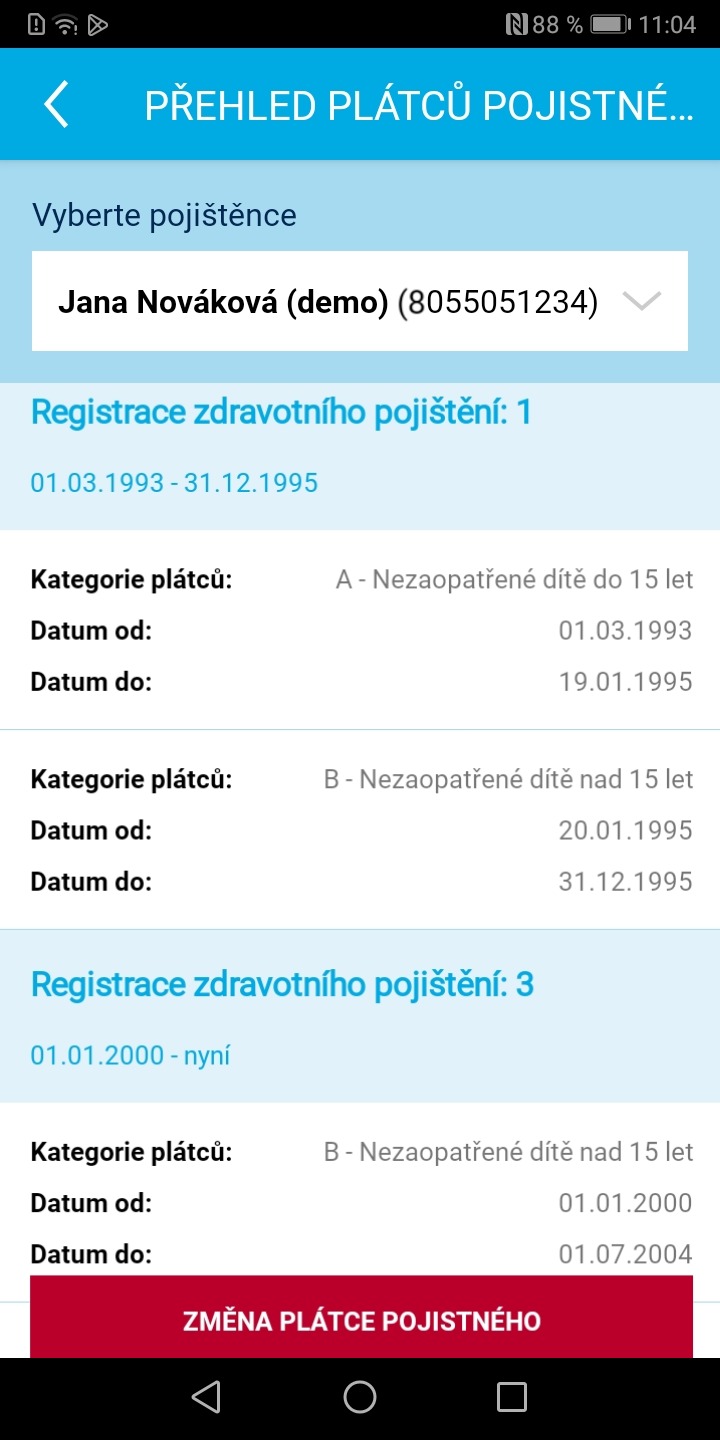Tap the 01.01.2000 - nyní period link
Screen dimensions: 720x1440
[130, 1054]
